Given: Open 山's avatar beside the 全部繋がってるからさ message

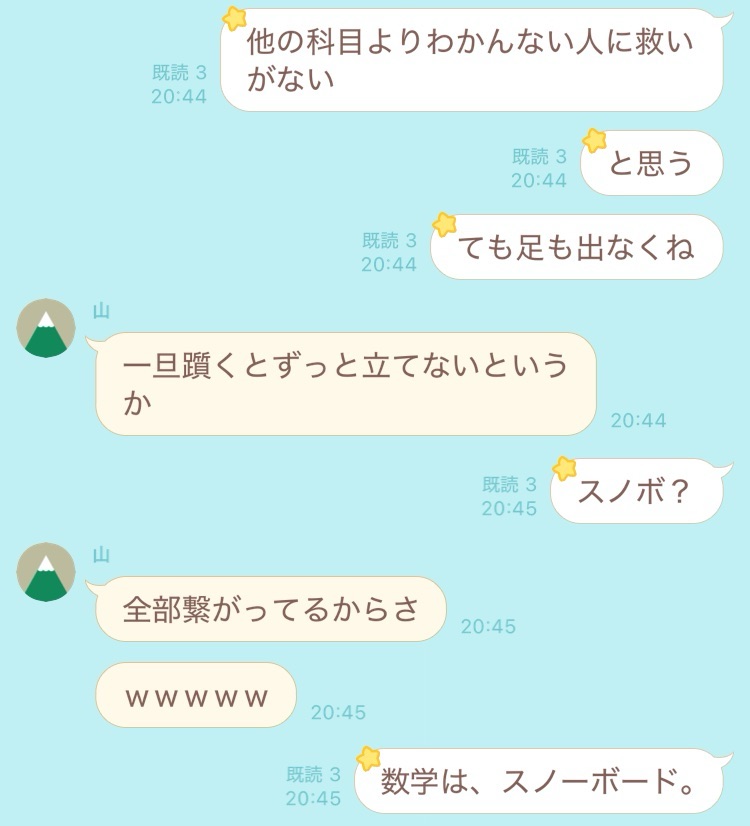Looking at the screenshot, I should 46,572.
